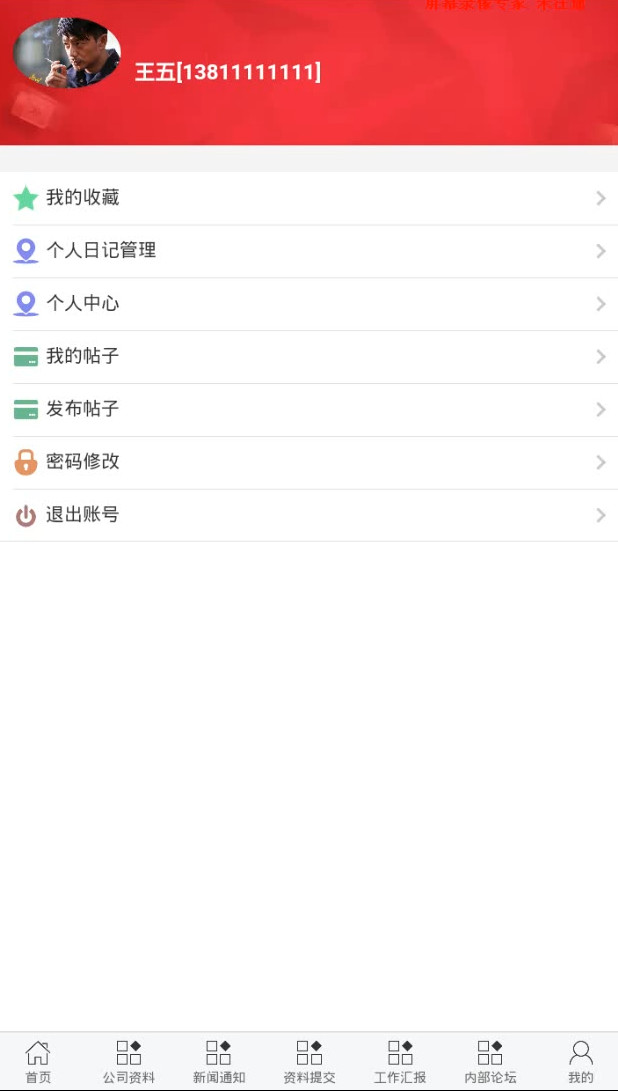Open 发布帖子 to create a post
The height and width of the screenshot is (1091, 618).
click(309, 410)
